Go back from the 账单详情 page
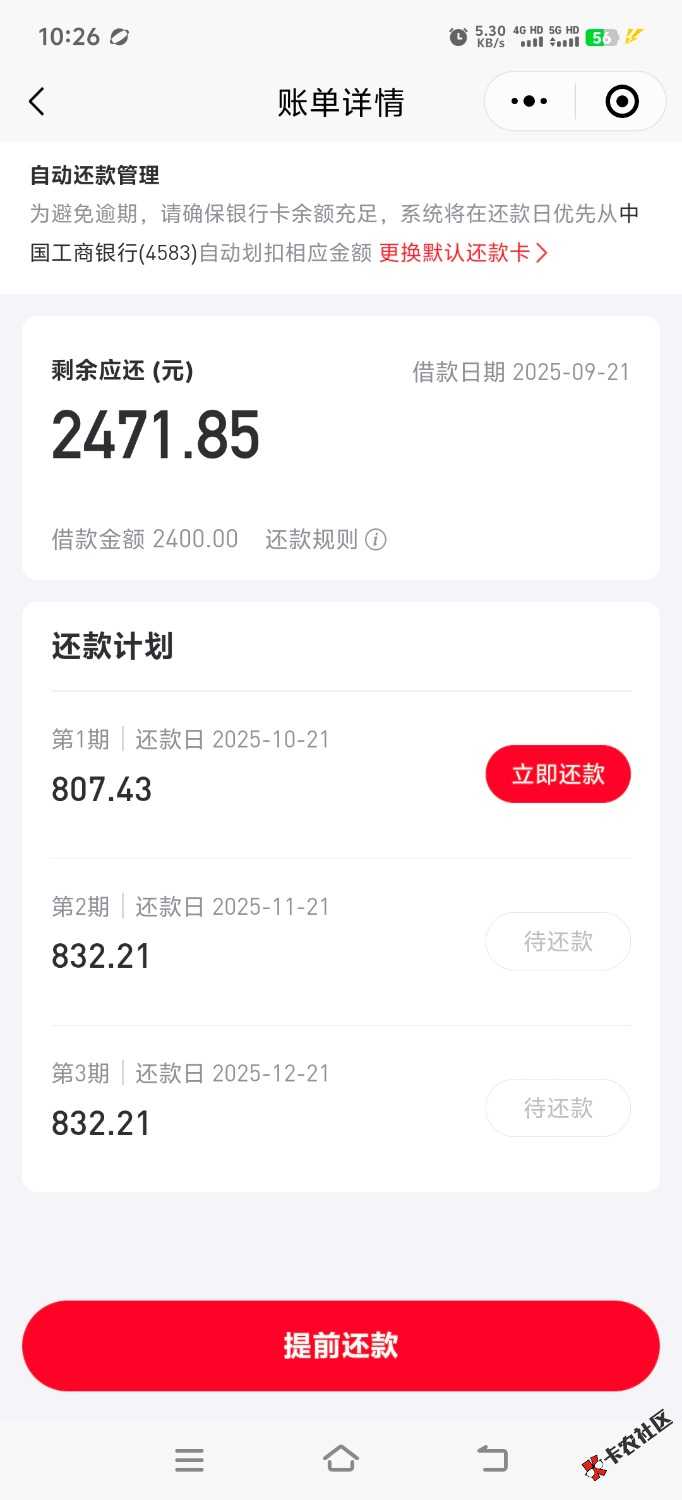 pyautogui.click(x=37, y=102)
